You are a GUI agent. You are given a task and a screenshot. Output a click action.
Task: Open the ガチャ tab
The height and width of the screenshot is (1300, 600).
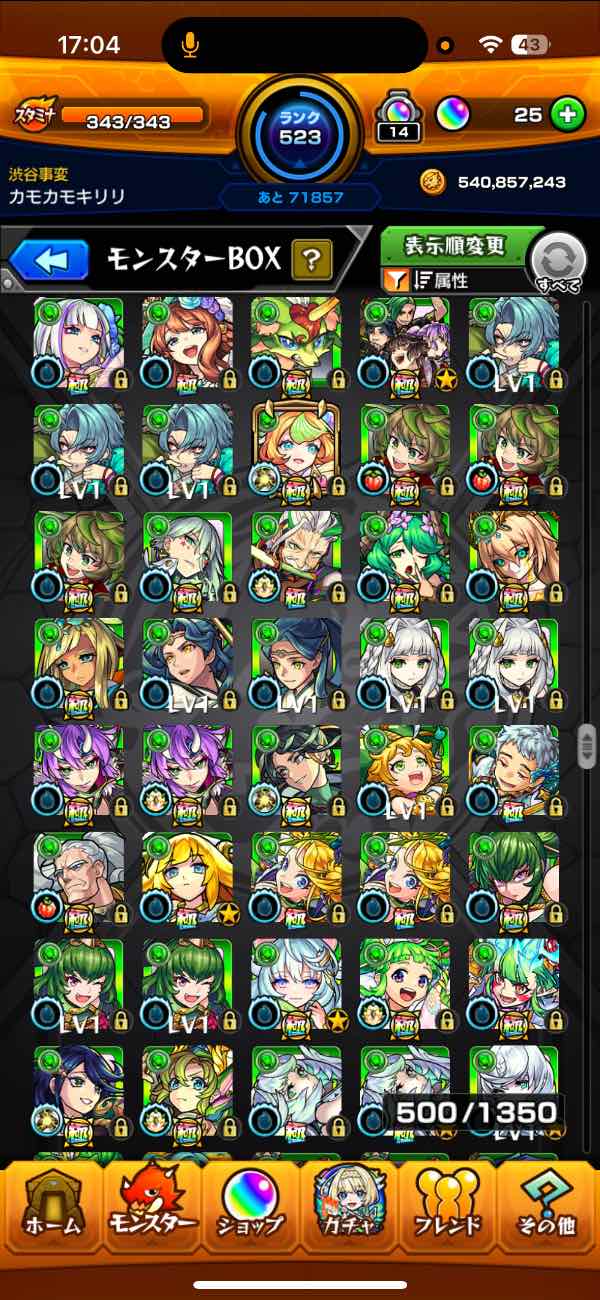(349, 1203)
